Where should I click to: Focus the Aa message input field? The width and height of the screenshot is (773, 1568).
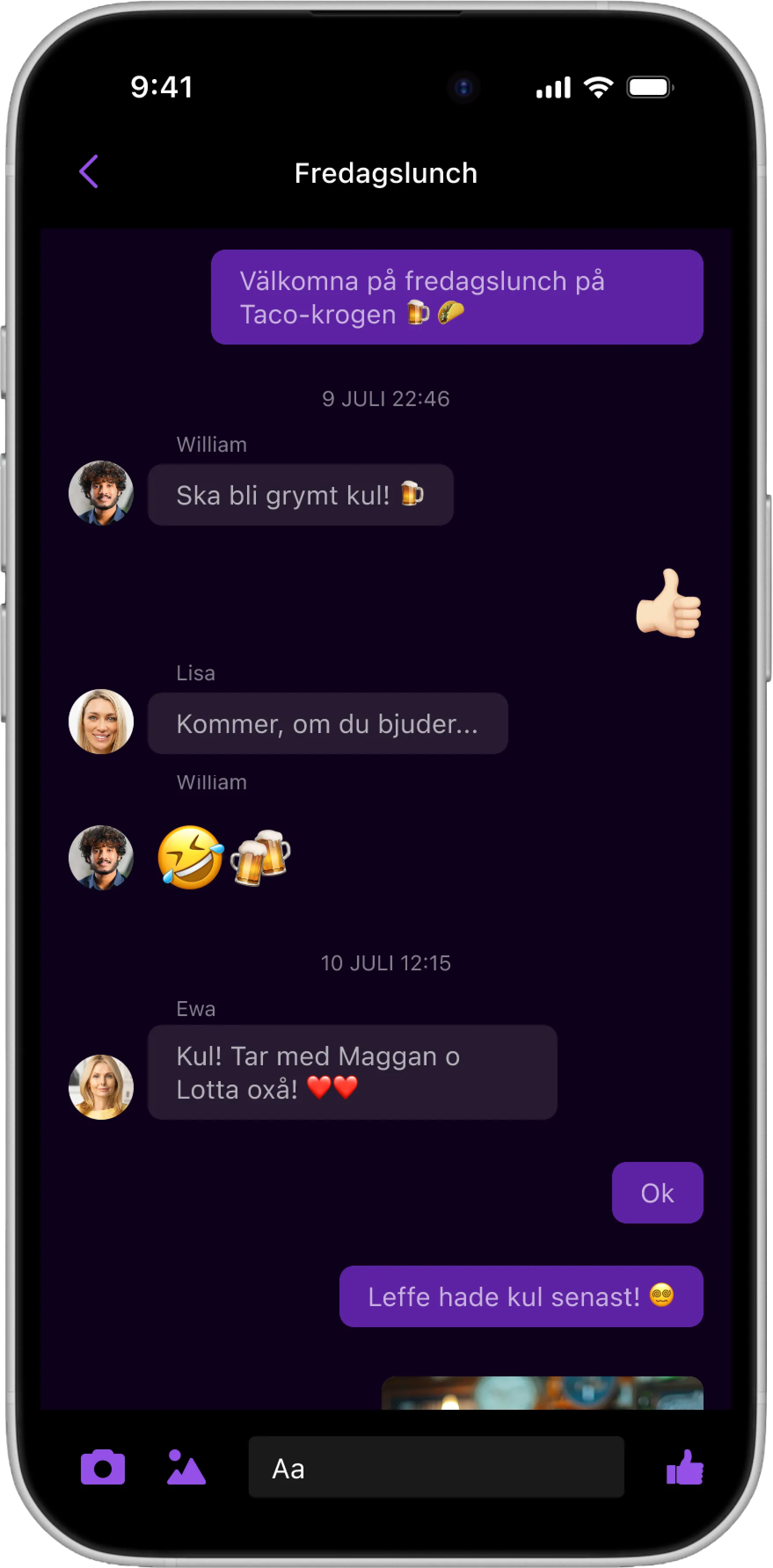point(436,1467)
